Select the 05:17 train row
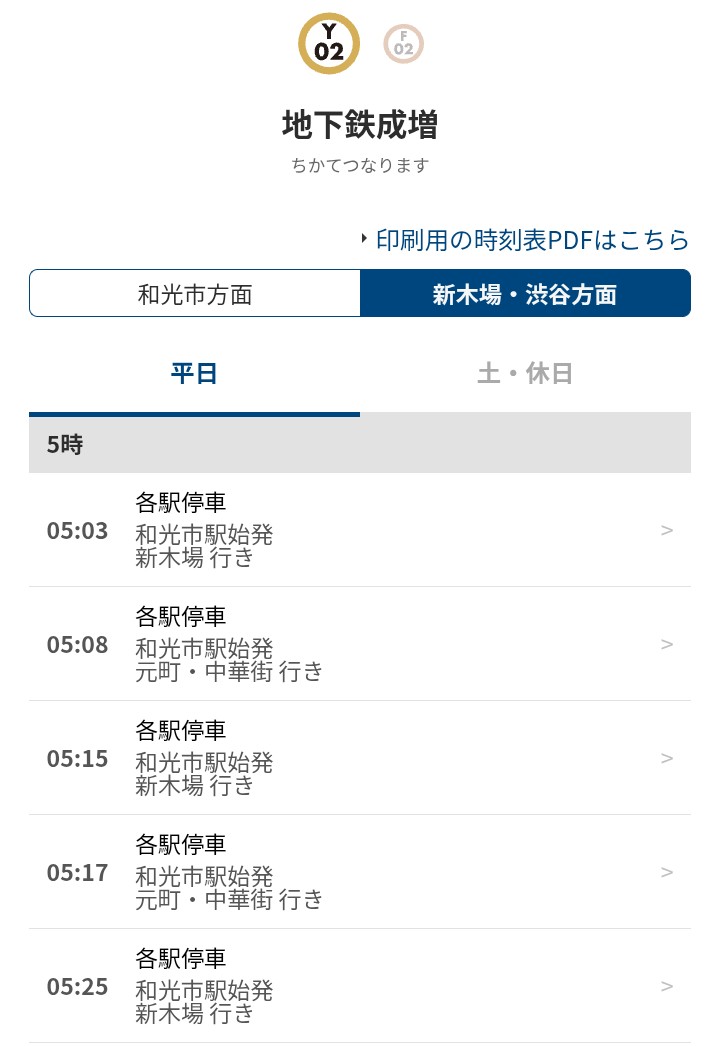This screenshot has height=1046, width=720. point(360,872)
